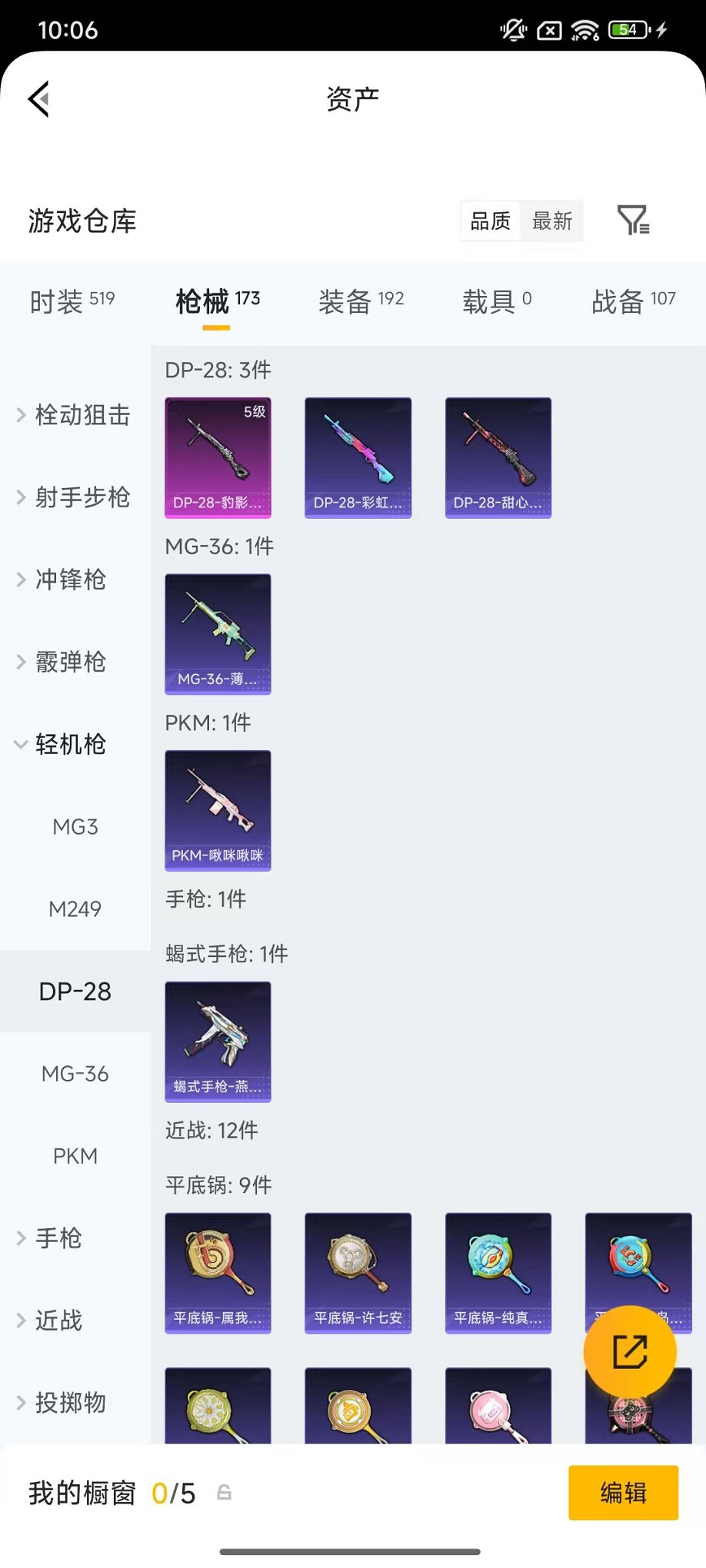Select the DP-28-豹影 level 5 weapon thumbnail
Viewport: 706px width, 1568px height.
click(218, 458)
